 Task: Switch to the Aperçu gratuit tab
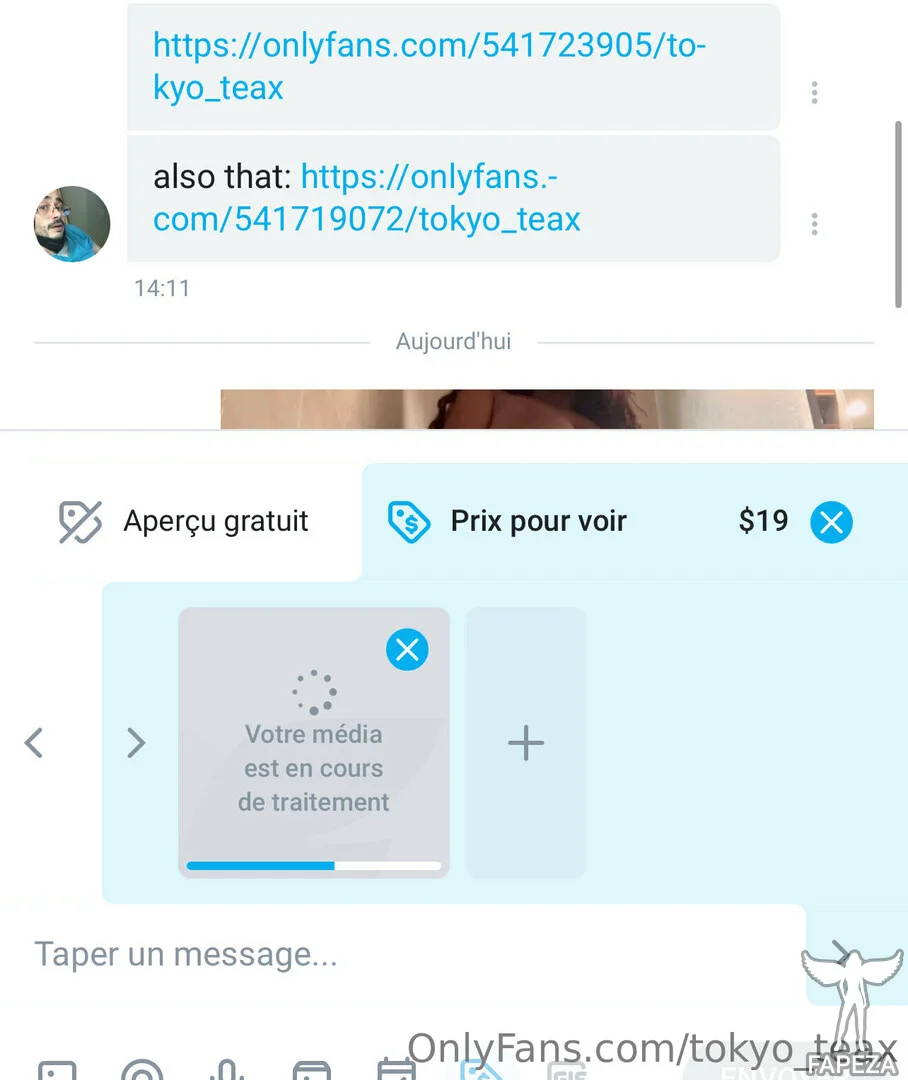coord(185,522)
